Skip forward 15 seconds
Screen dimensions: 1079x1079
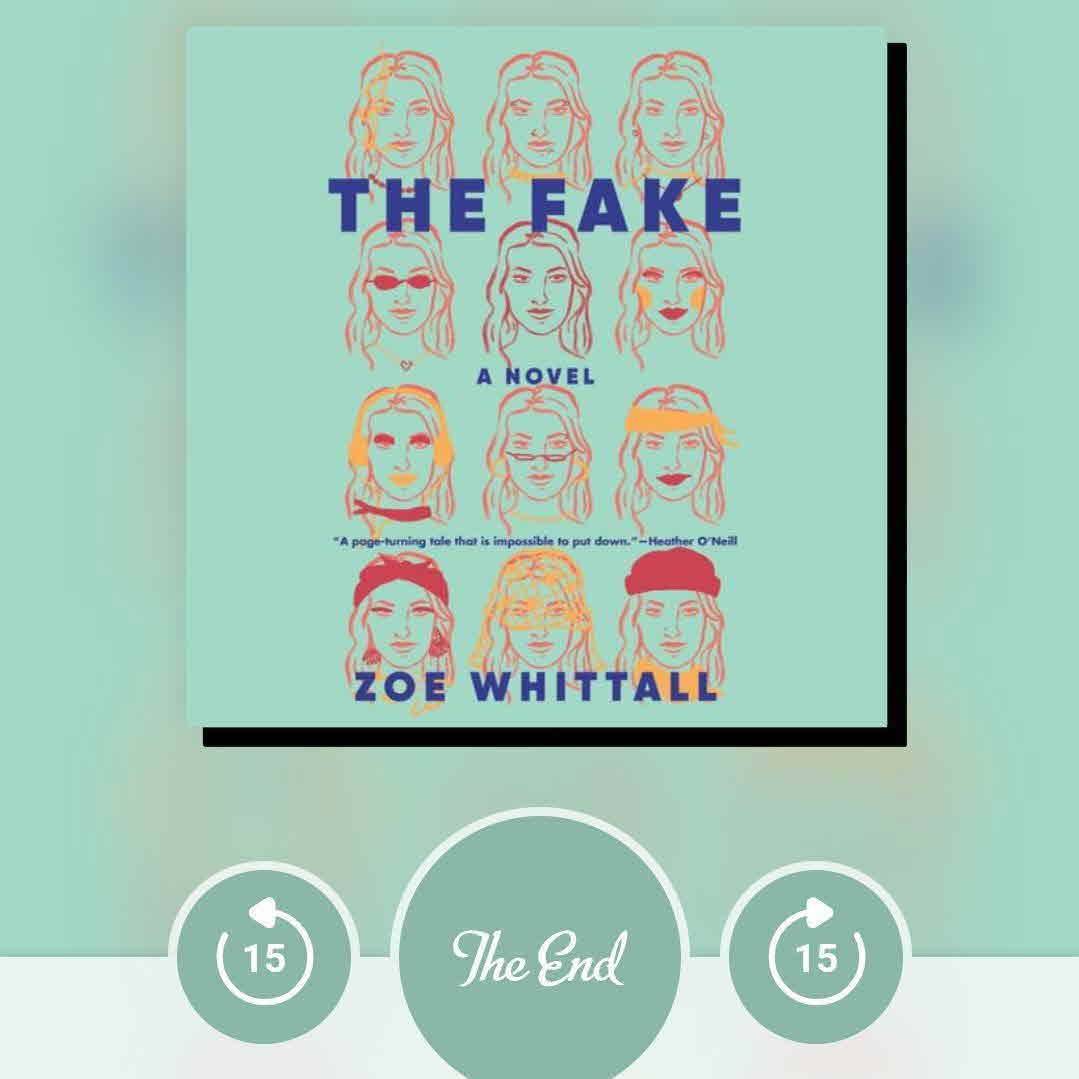pyautogui.click(x=815, y=957)
